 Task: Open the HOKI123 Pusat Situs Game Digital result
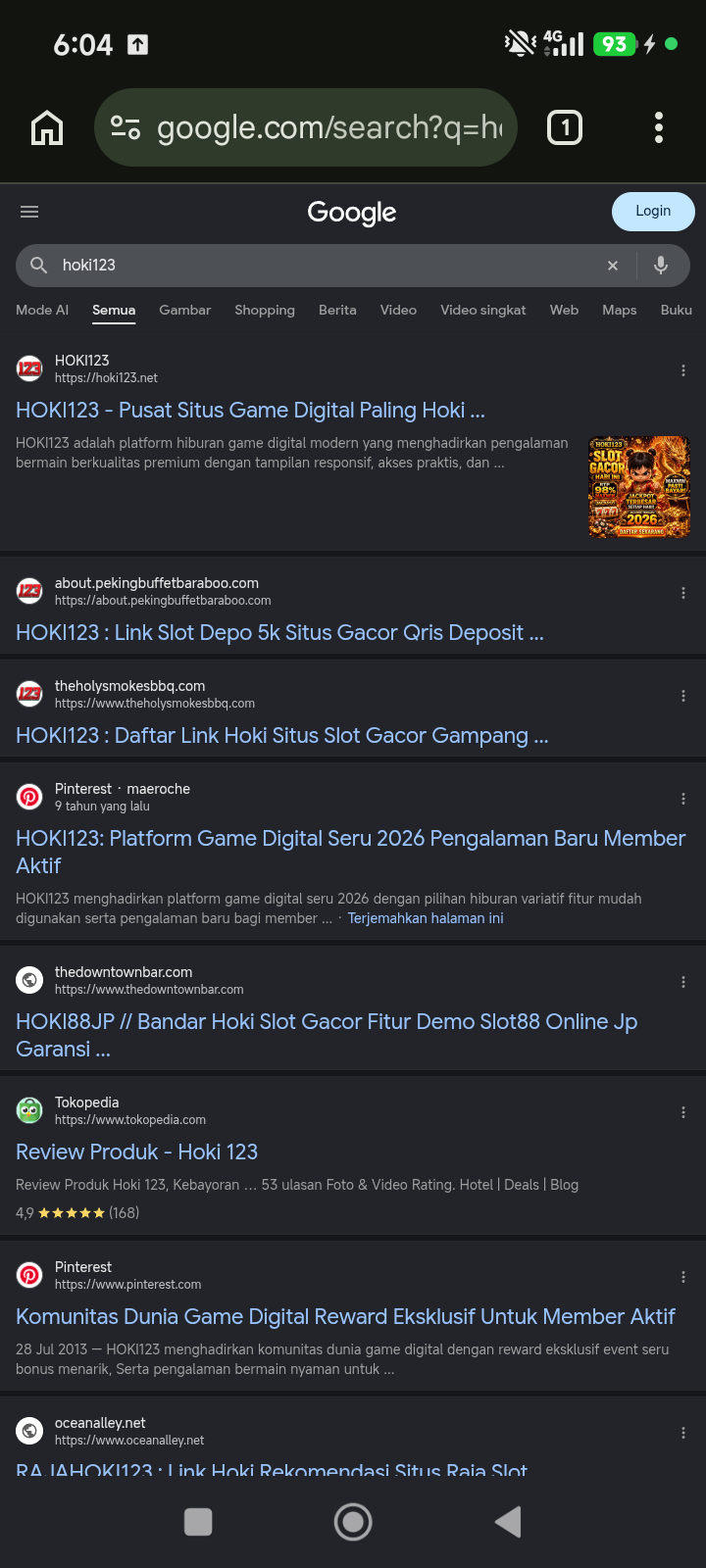coord(250,410)
